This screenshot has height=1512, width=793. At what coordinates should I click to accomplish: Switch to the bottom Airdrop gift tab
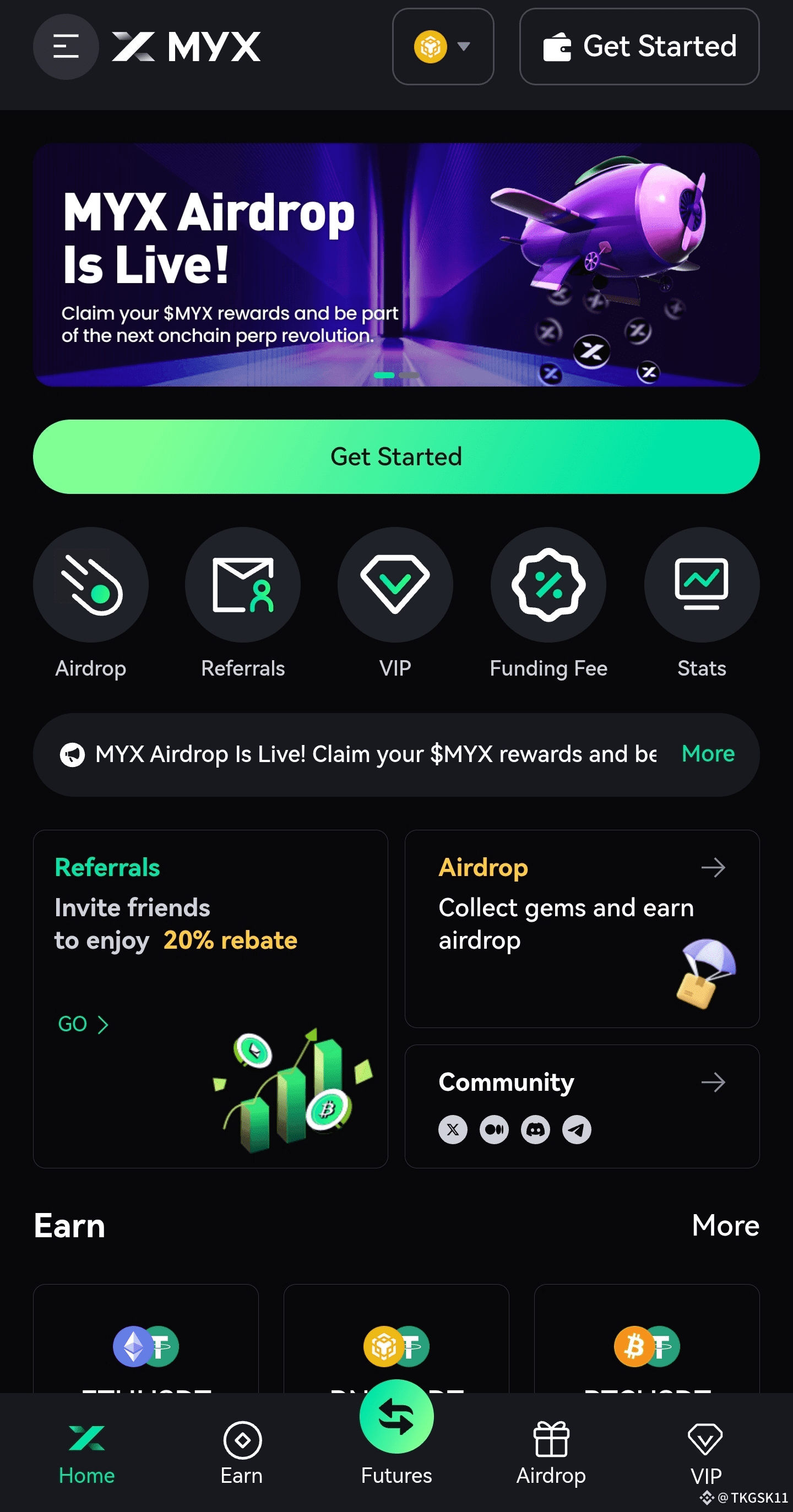(x=551, y=1453)
